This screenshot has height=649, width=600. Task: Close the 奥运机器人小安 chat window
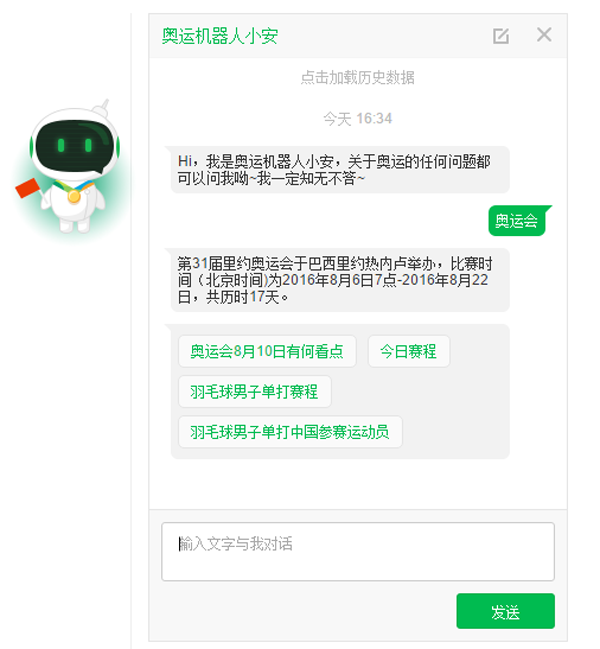pos(544,35)
